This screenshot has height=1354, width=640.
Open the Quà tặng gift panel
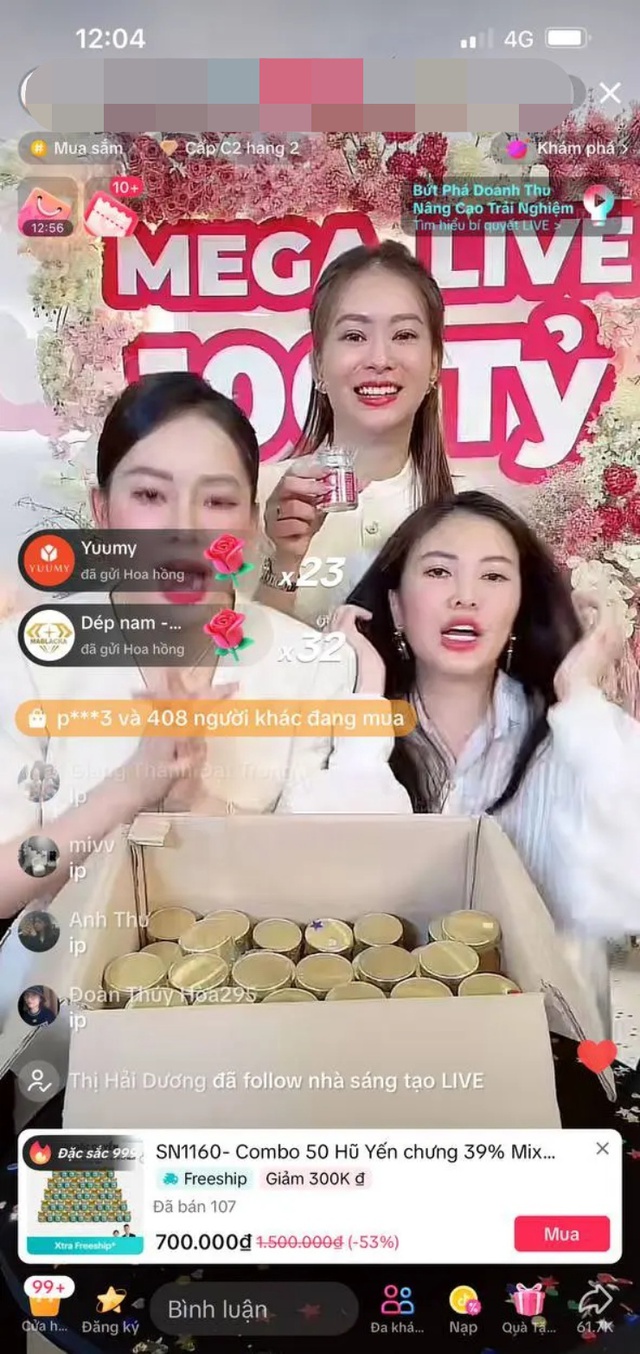click(x=528, y=1307)
